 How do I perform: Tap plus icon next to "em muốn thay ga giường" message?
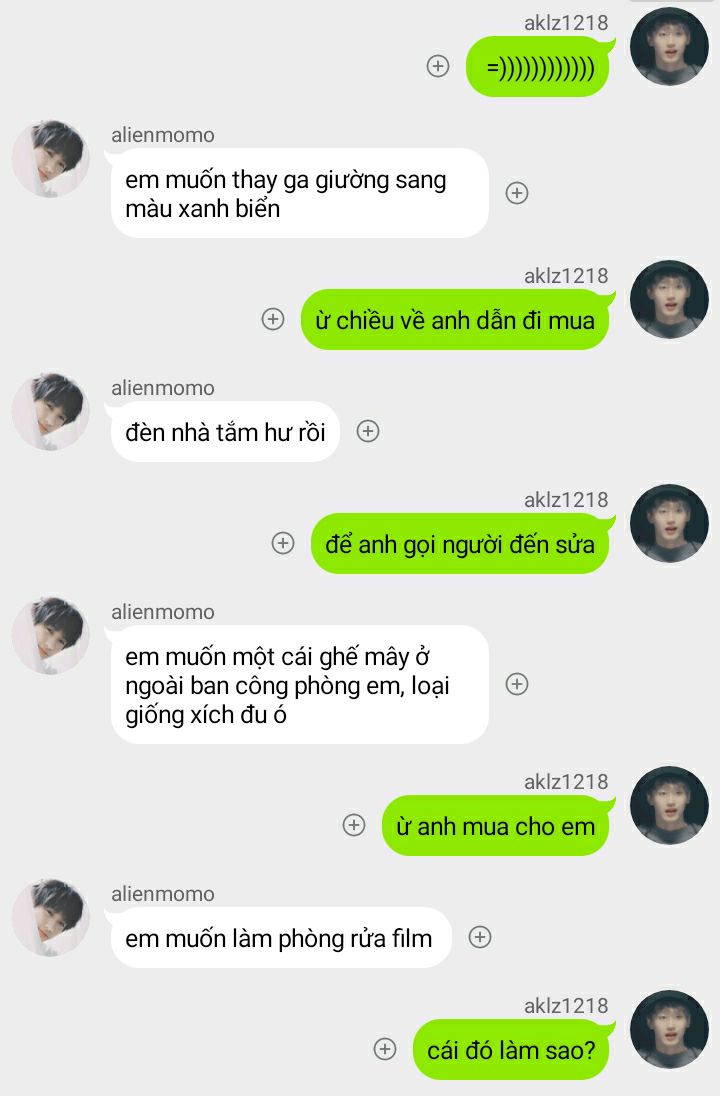coord(517,193)
